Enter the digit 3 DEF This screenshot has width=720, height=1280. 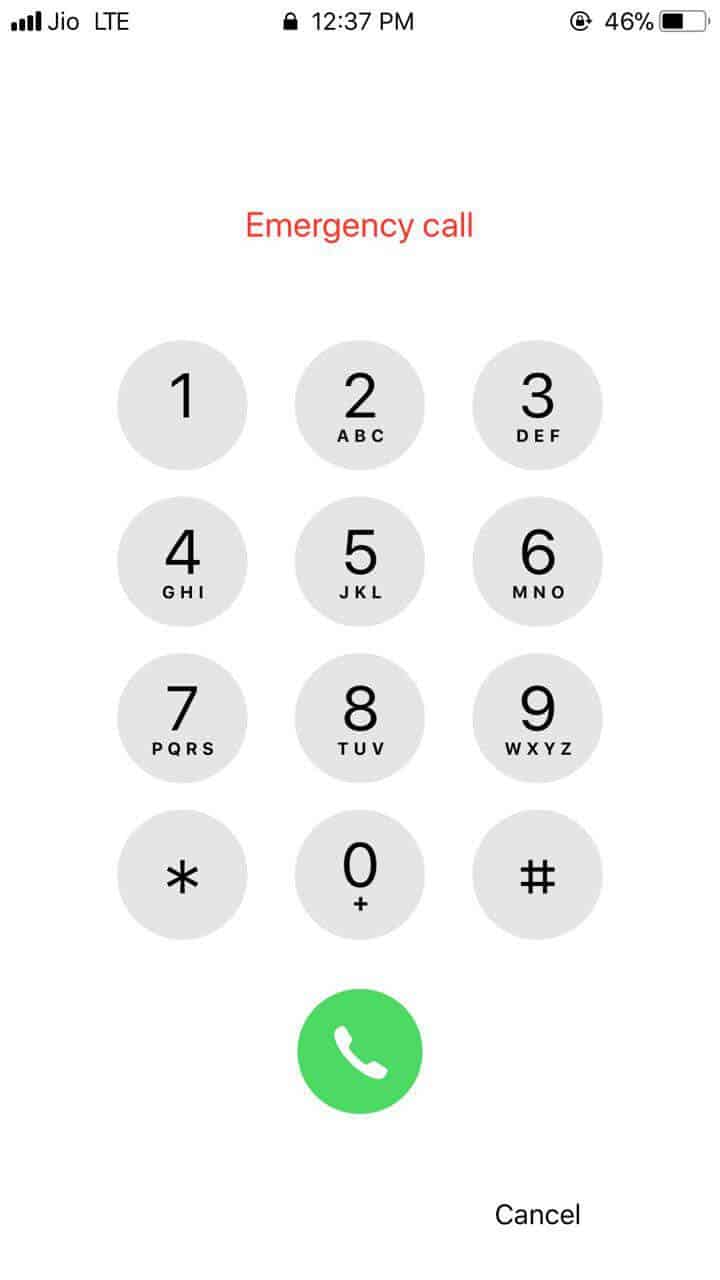(537, 405)
